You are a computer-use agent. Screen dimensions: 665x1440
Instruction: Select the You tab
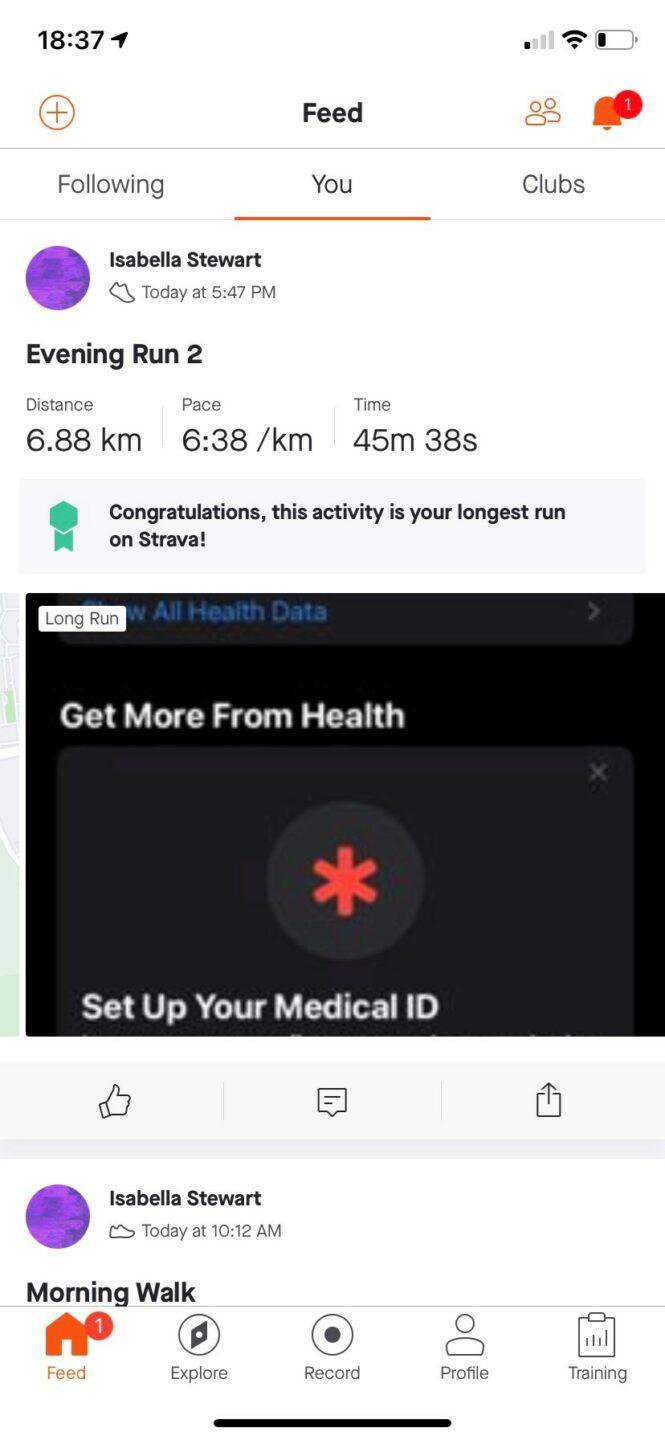coord(331,184)
